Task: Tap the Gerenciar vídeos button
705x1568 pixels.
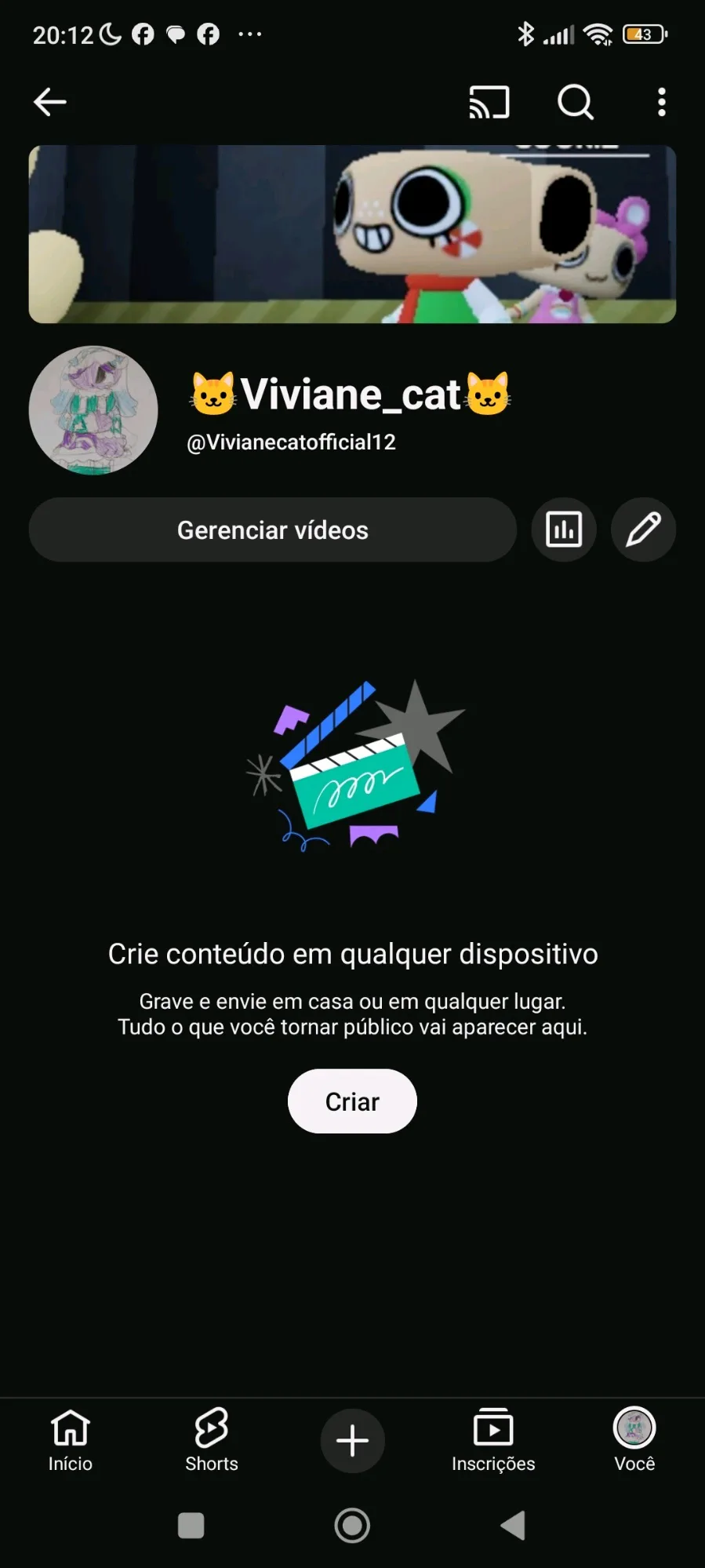Action: pyautogui.click(x=272, y=530)
